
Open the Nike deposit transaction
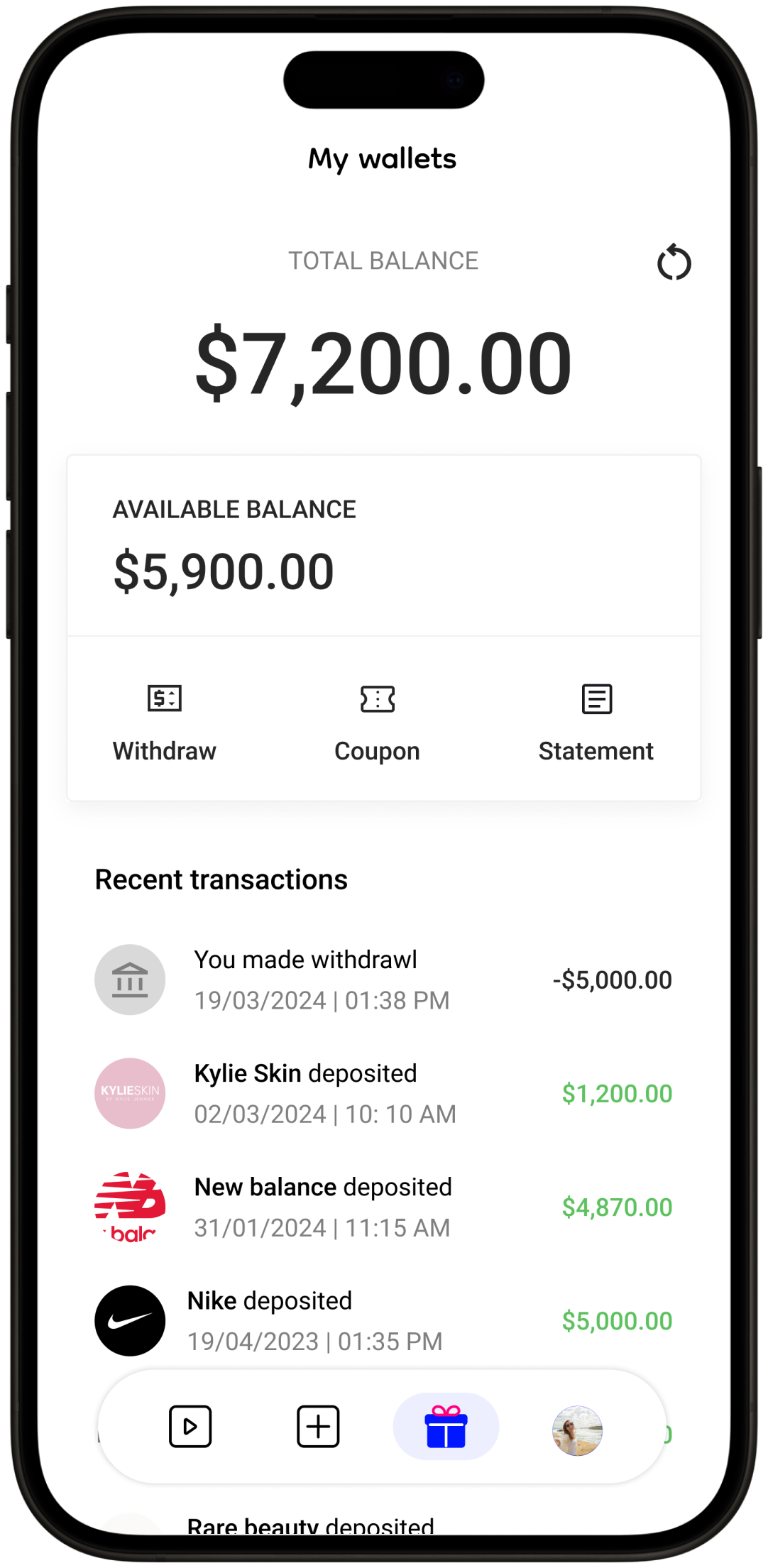383,1320
